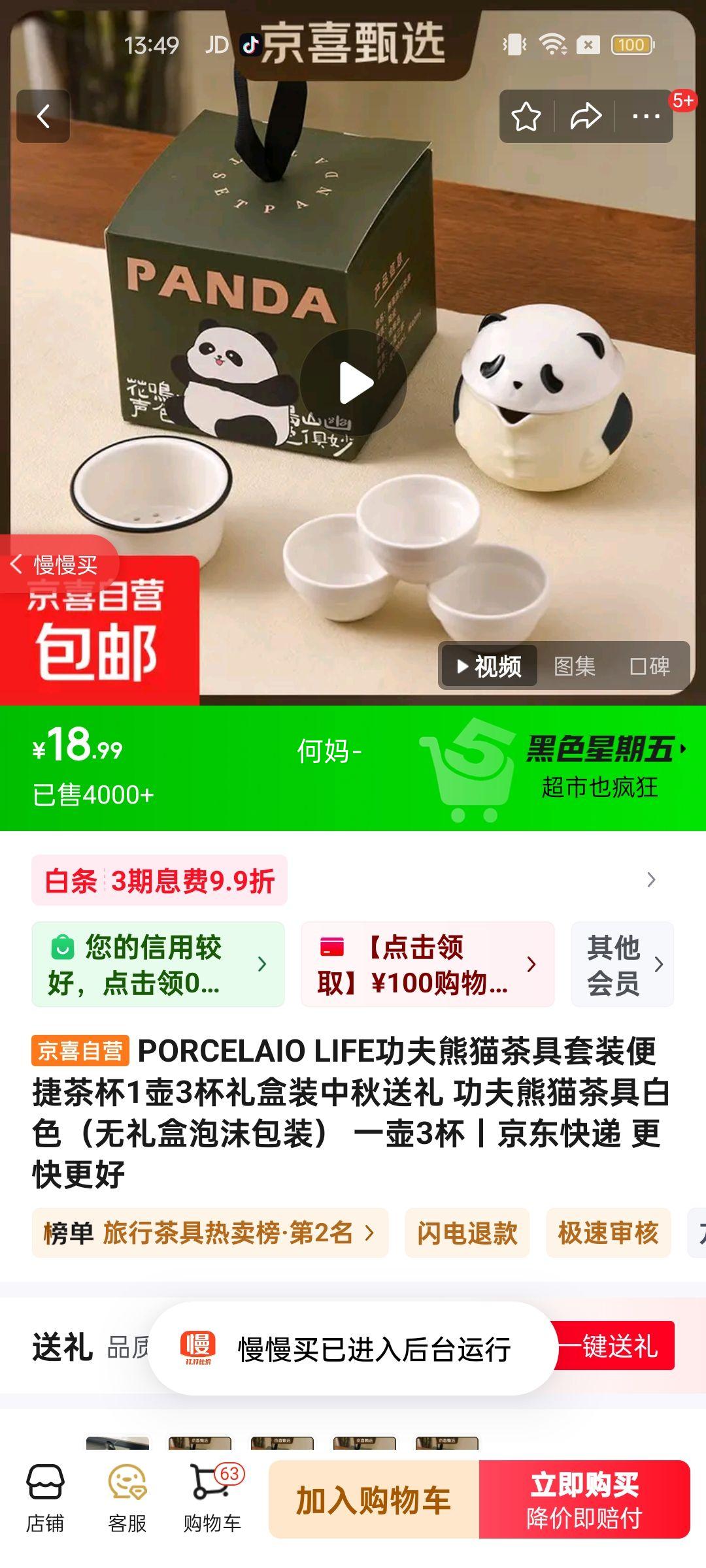The image size is (706, 1568).
Task: Navigate back with the left arrow
Action: click(x=44, y=116)
